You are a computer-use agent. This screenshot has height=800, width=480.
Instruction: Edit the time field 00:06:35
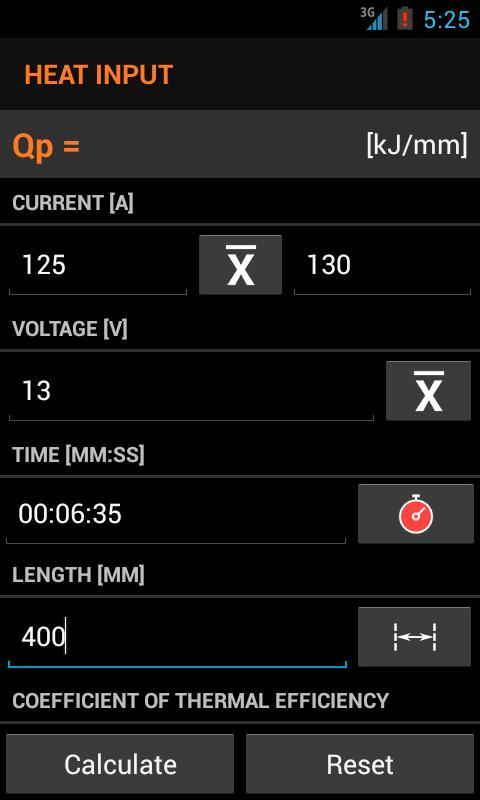click(176, 514)
